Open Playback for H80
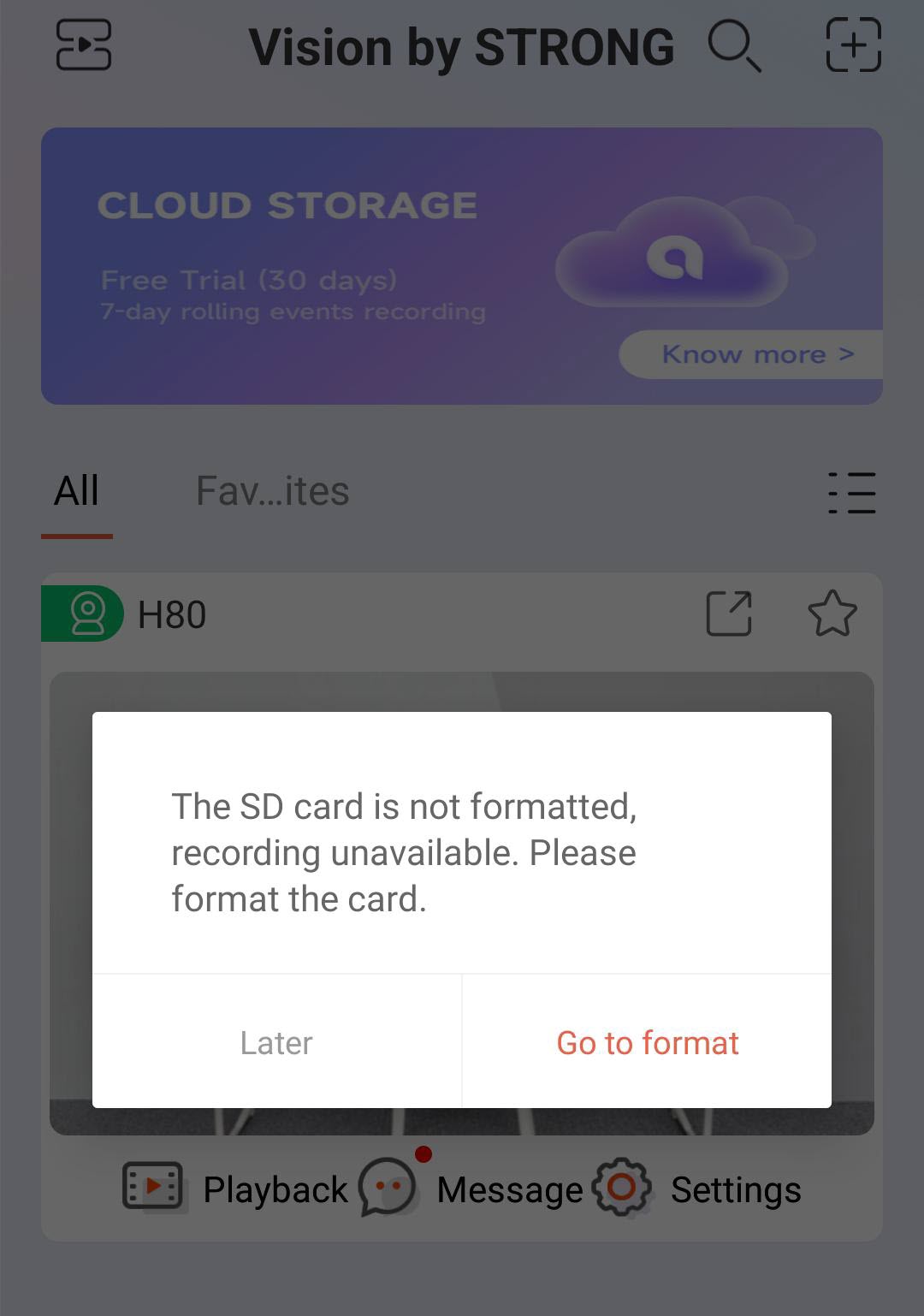The width and height of the screenshot is (924, 1316). [235, 1189]
